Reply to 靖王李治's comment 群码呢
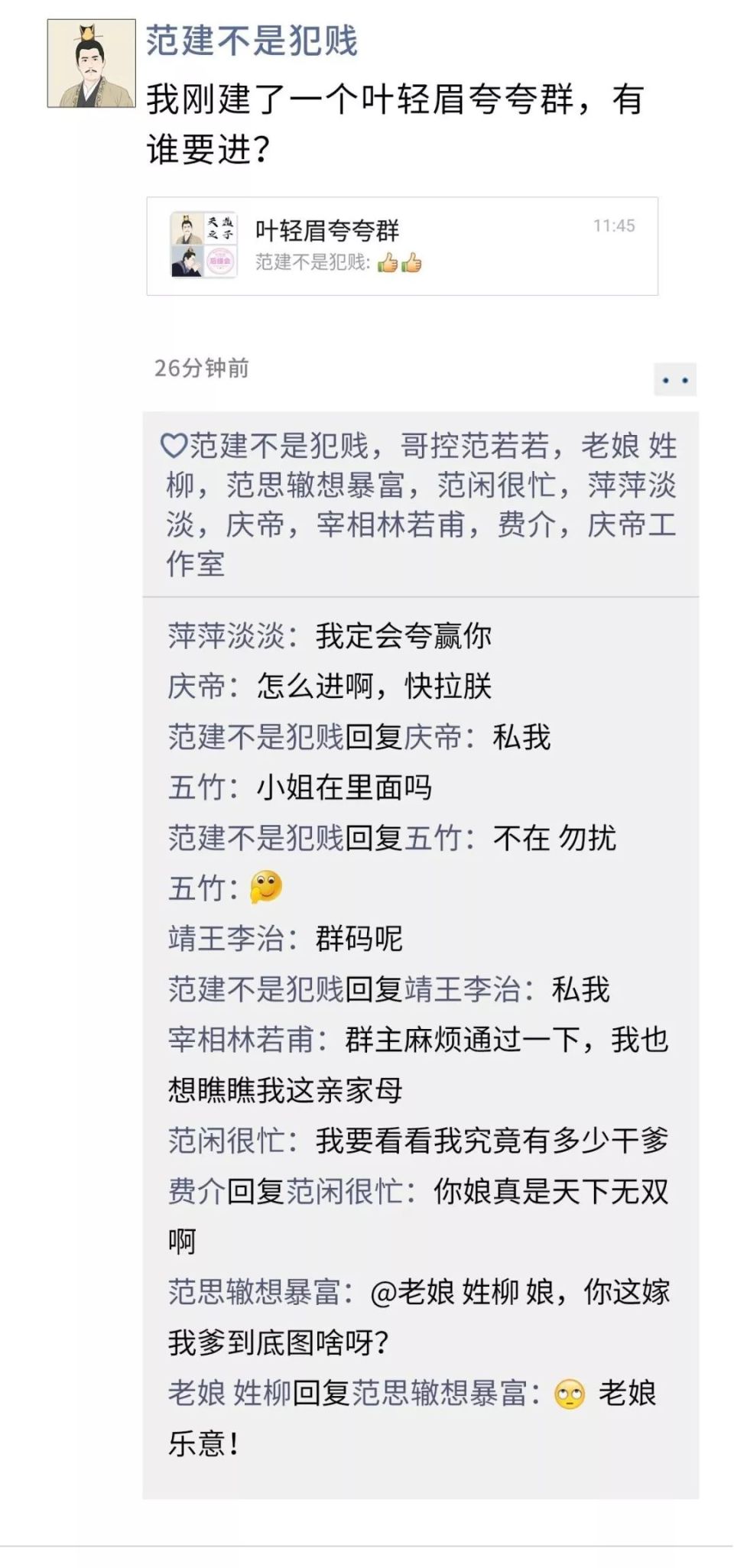The height and width of the screenshot is (1568, 734). [x=359, y=939]
